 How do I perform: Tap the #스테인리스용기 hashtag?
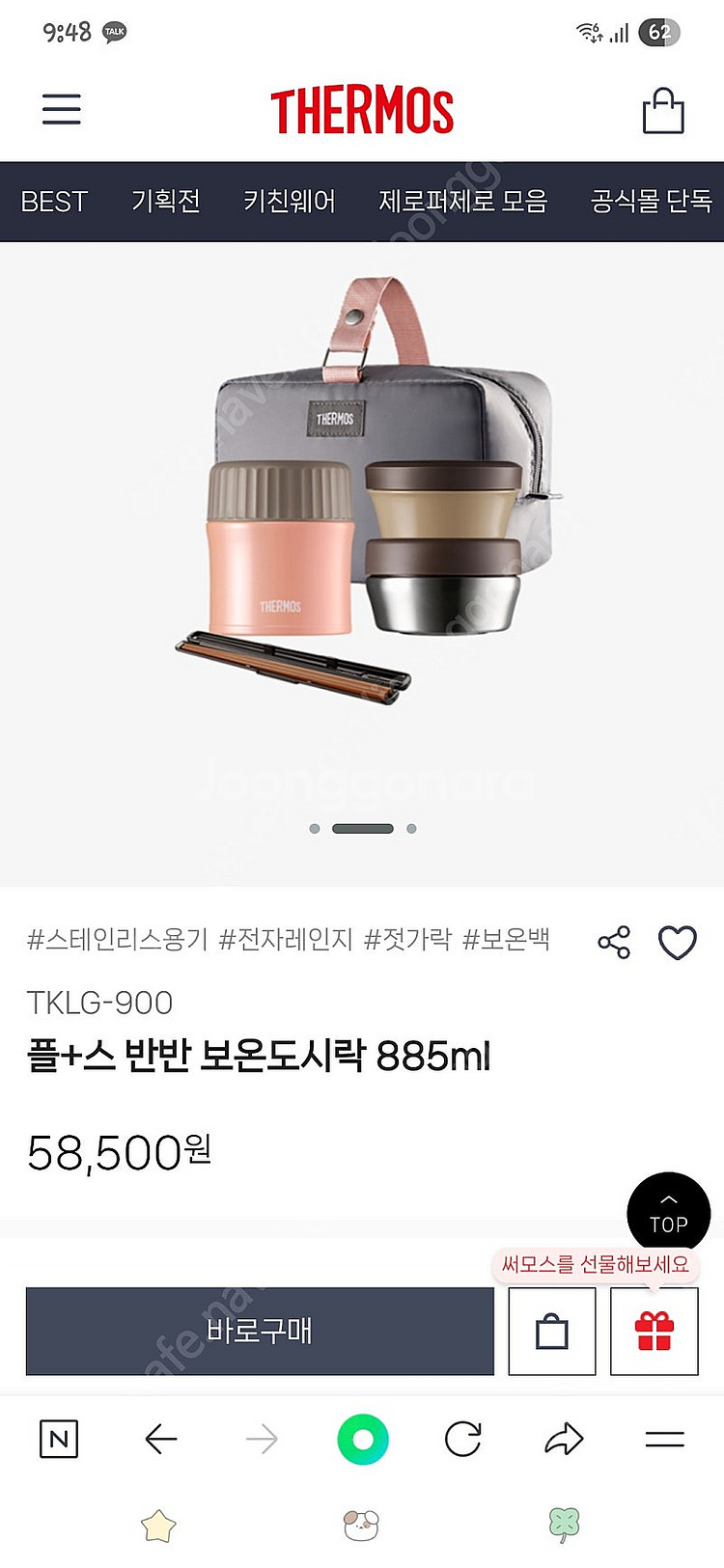[117, 939]
